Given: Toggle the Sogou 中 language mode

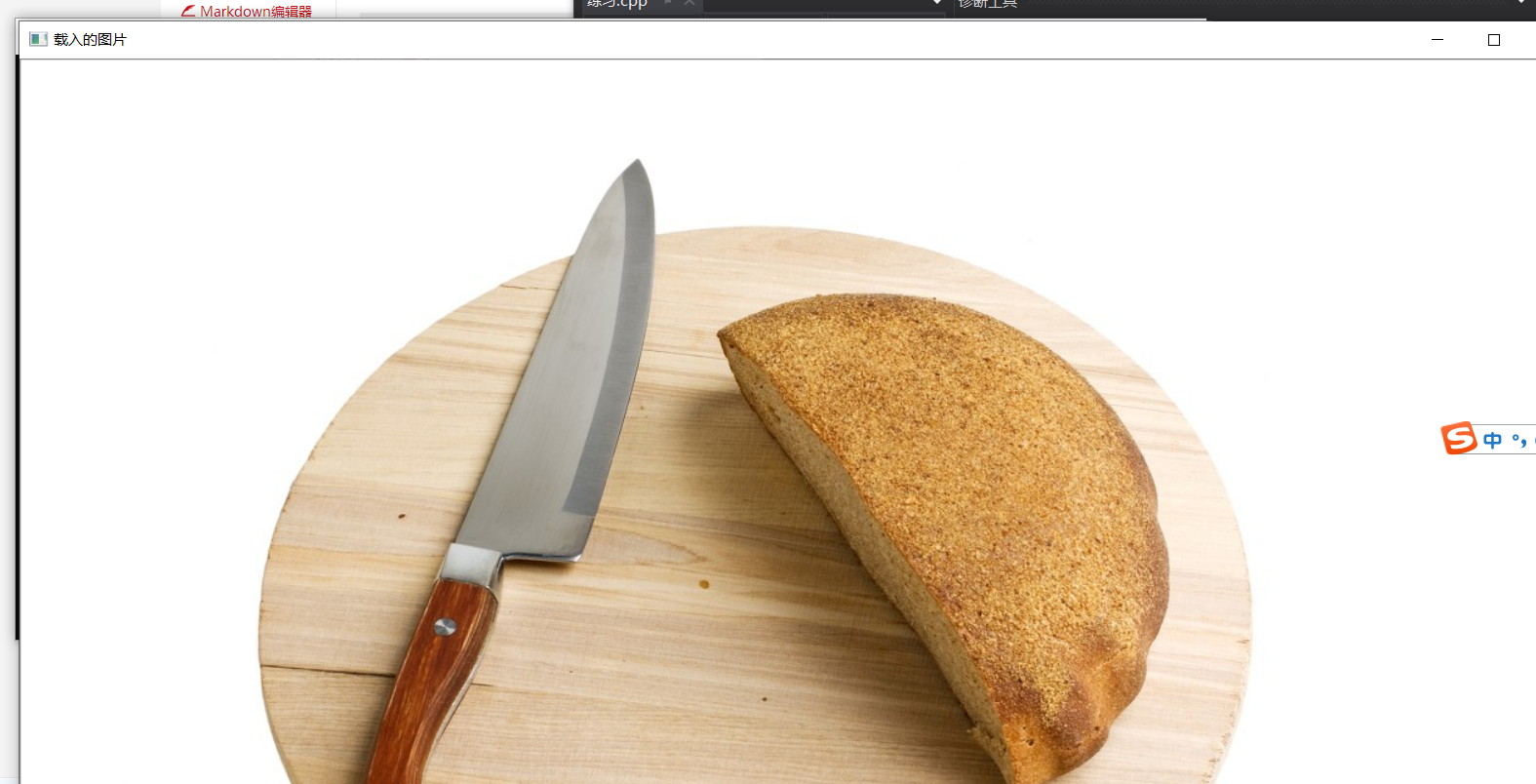Looking at the screenshot, I should tap(1492, 441).
